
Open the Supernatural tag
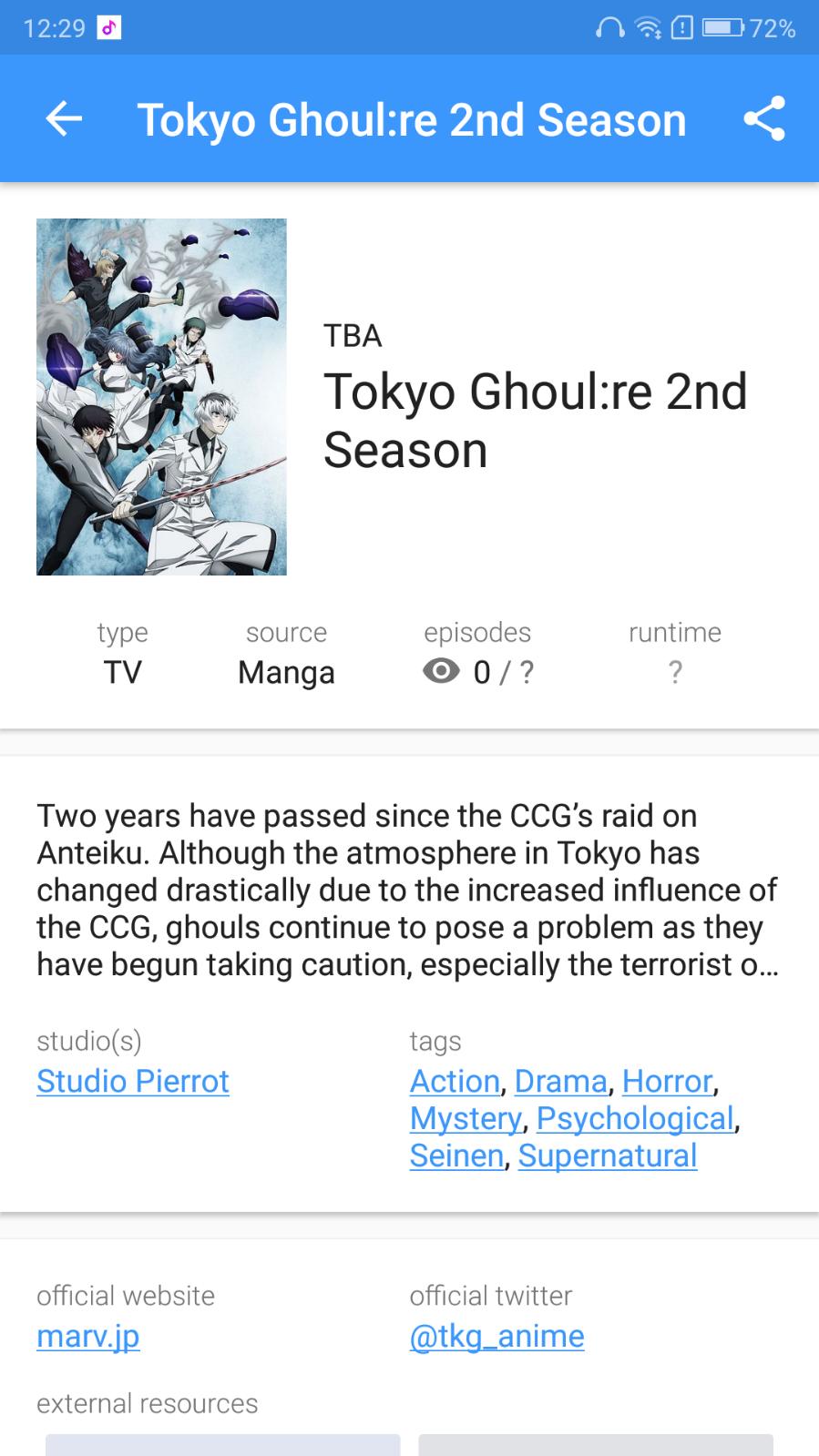point(608,1156)
